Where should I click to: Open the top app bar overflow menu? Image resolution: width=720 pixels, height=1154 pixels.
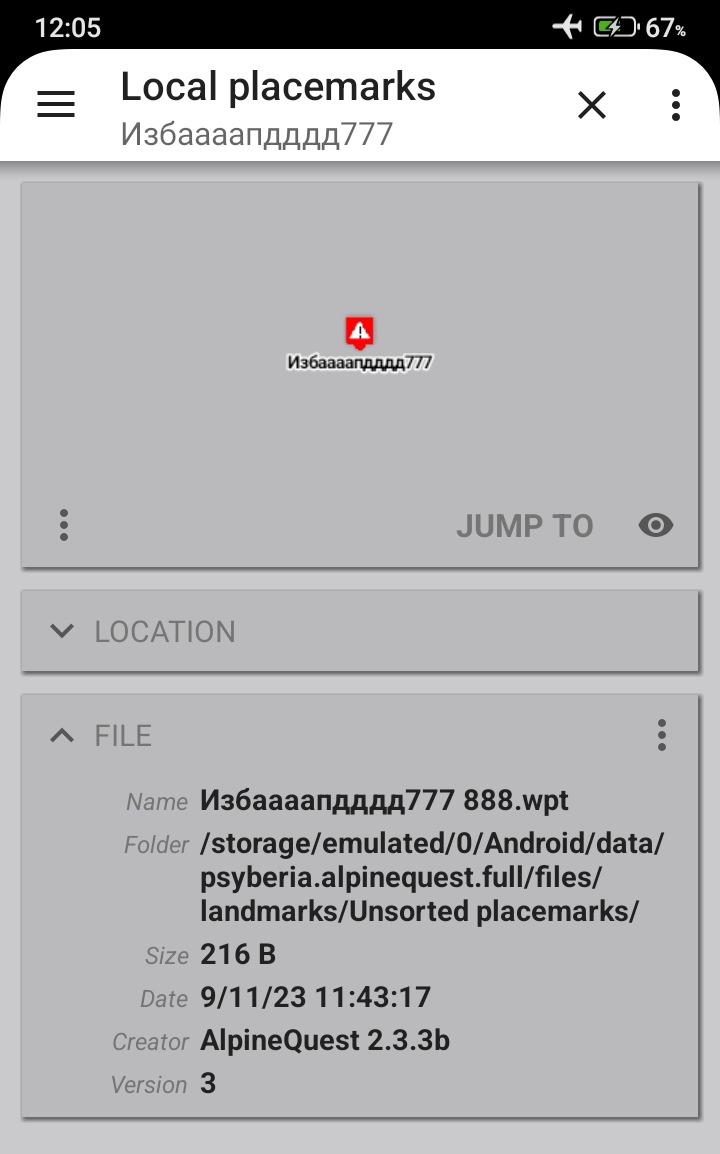tap(676, 104)
